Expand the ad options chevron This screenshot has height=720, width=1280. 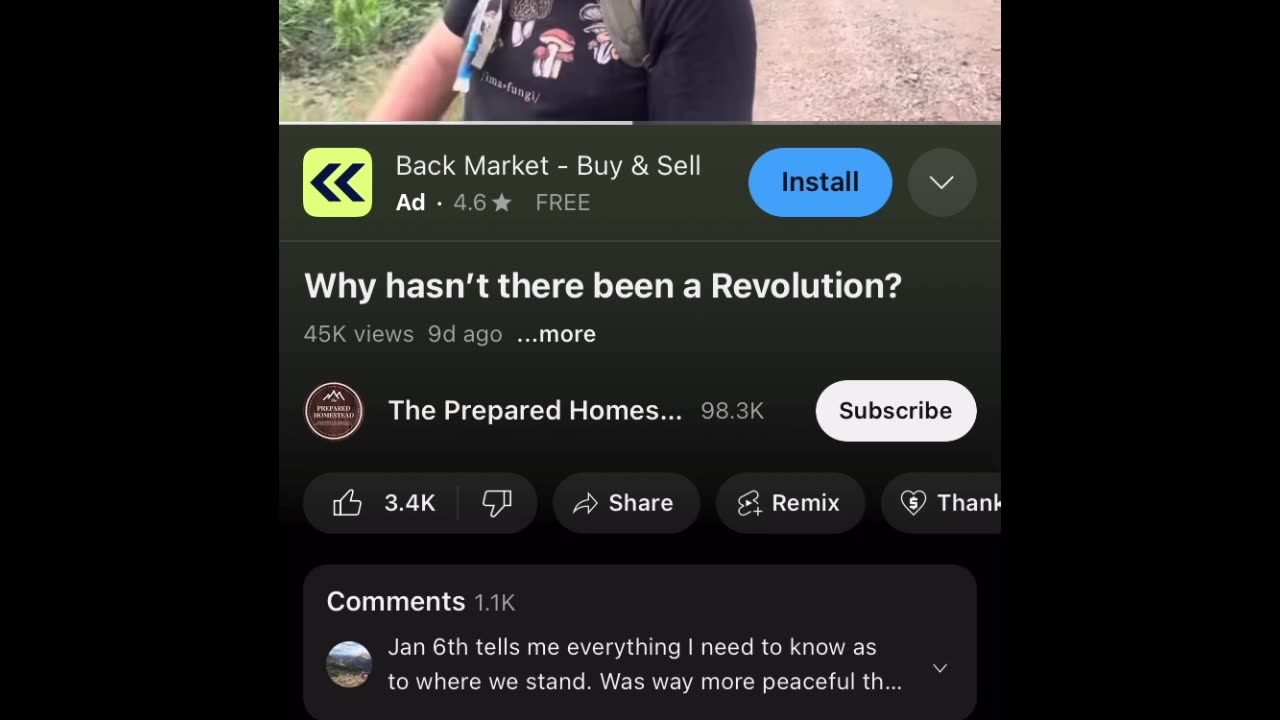point(941,182)
